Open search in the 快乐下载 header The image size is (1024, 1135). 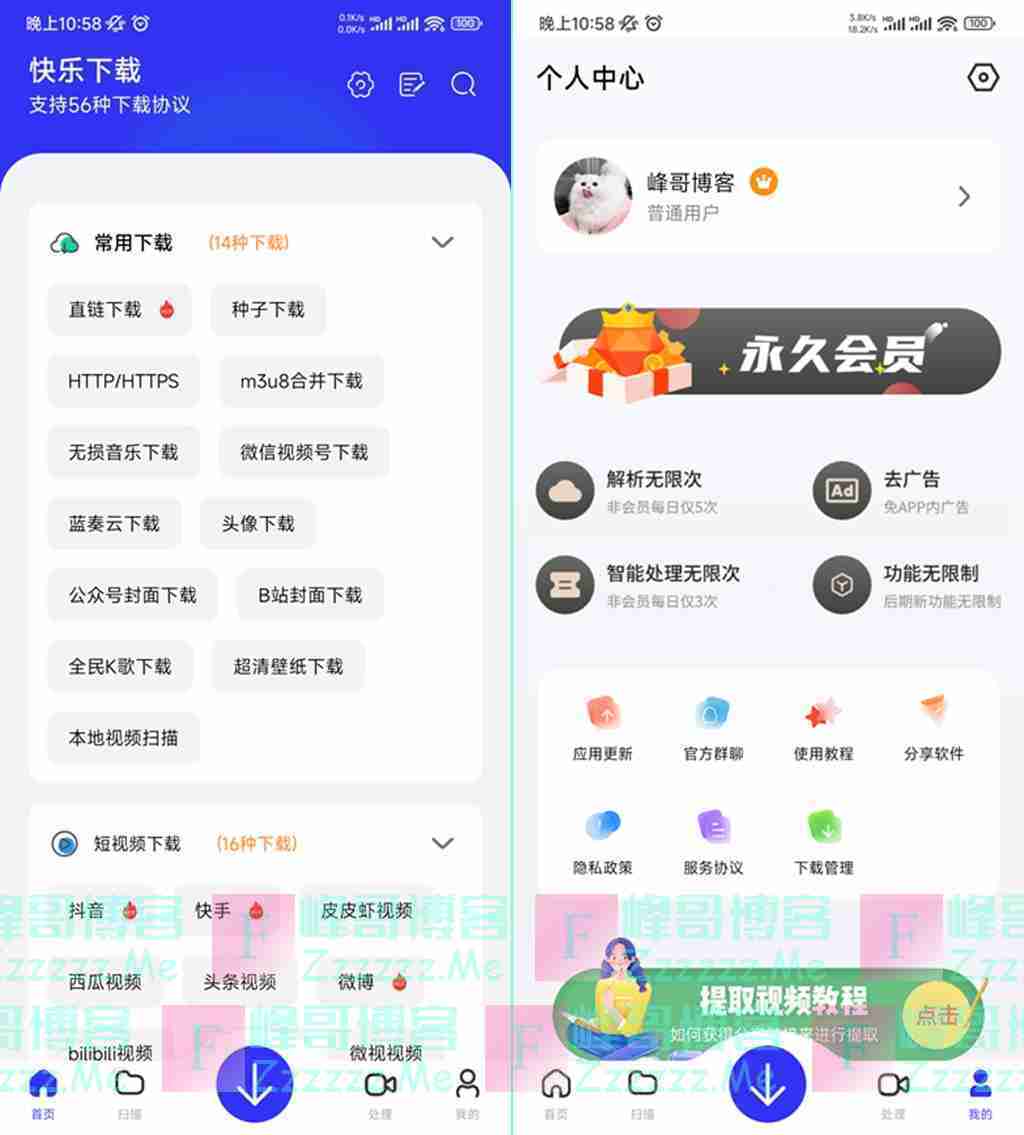463,85
